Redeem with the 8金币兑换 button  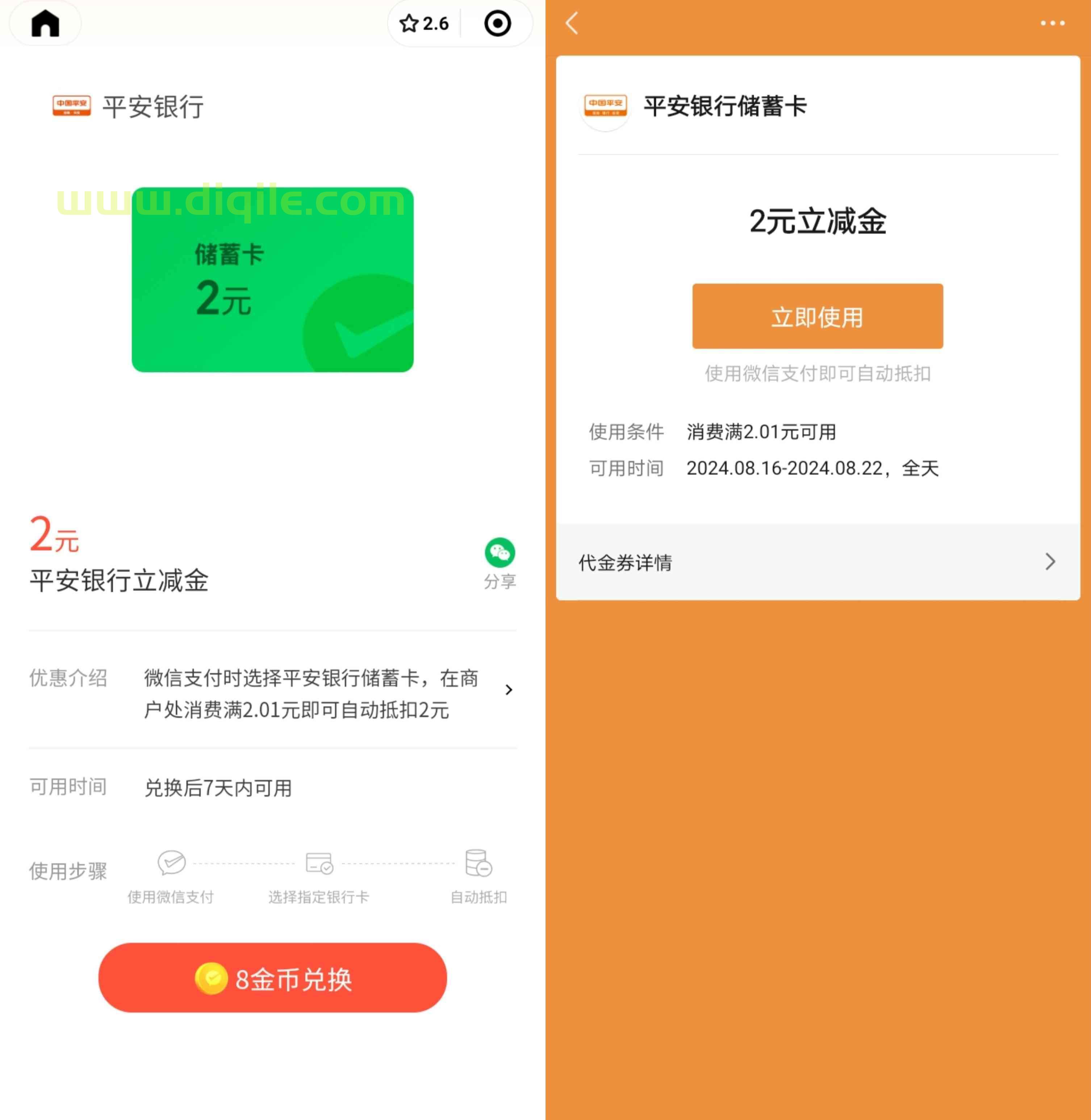pyautogui.click(x=273, y=978)
